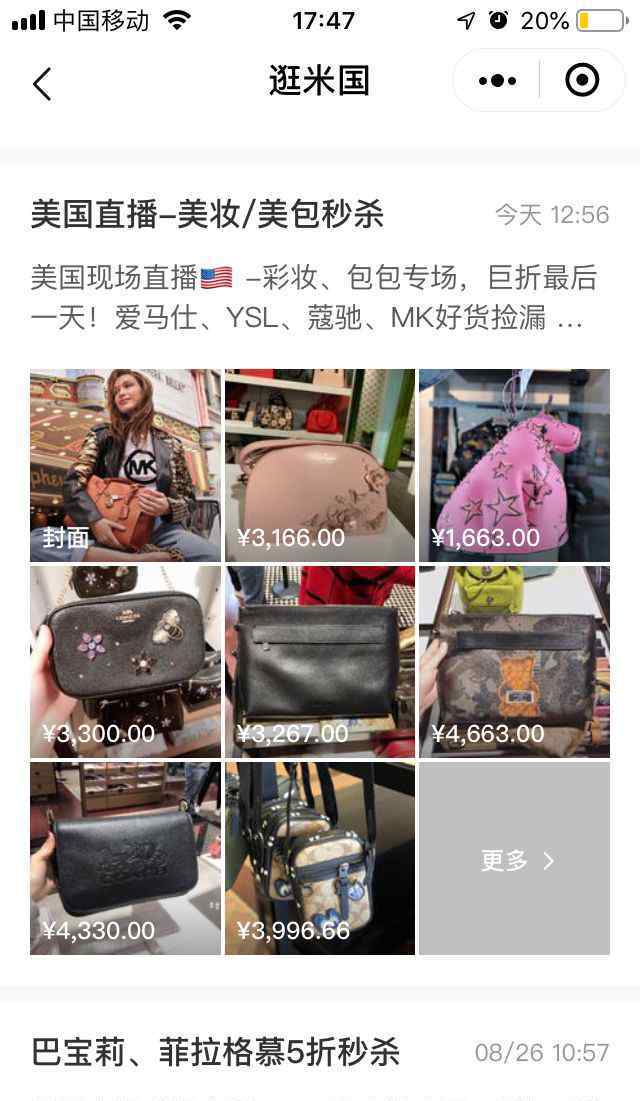The width and height of the screenshot is (640, 1101).
Task: Open the camo bag priced ¥4,663.00
Action: coord(514,661)
